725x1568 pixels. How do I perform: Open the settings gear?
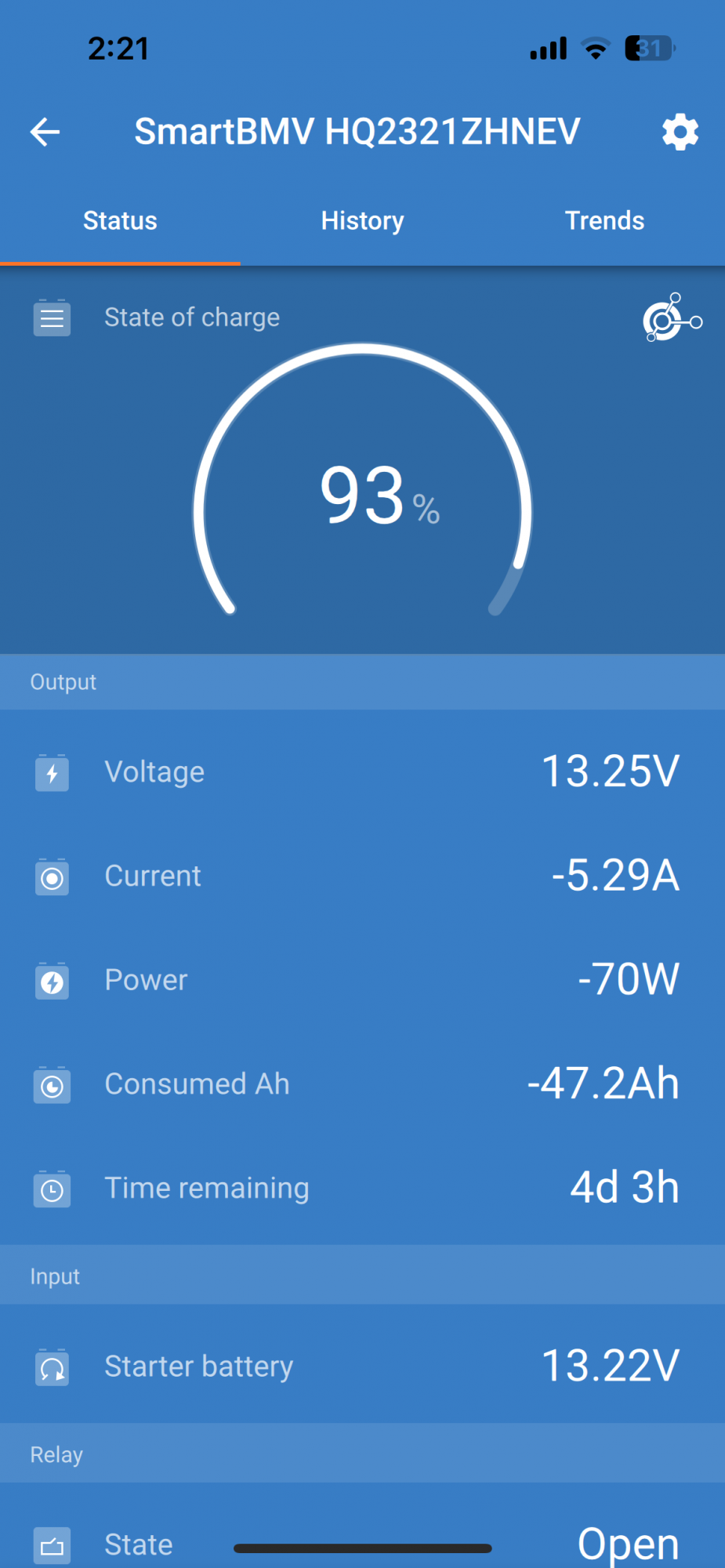point(680,132)
